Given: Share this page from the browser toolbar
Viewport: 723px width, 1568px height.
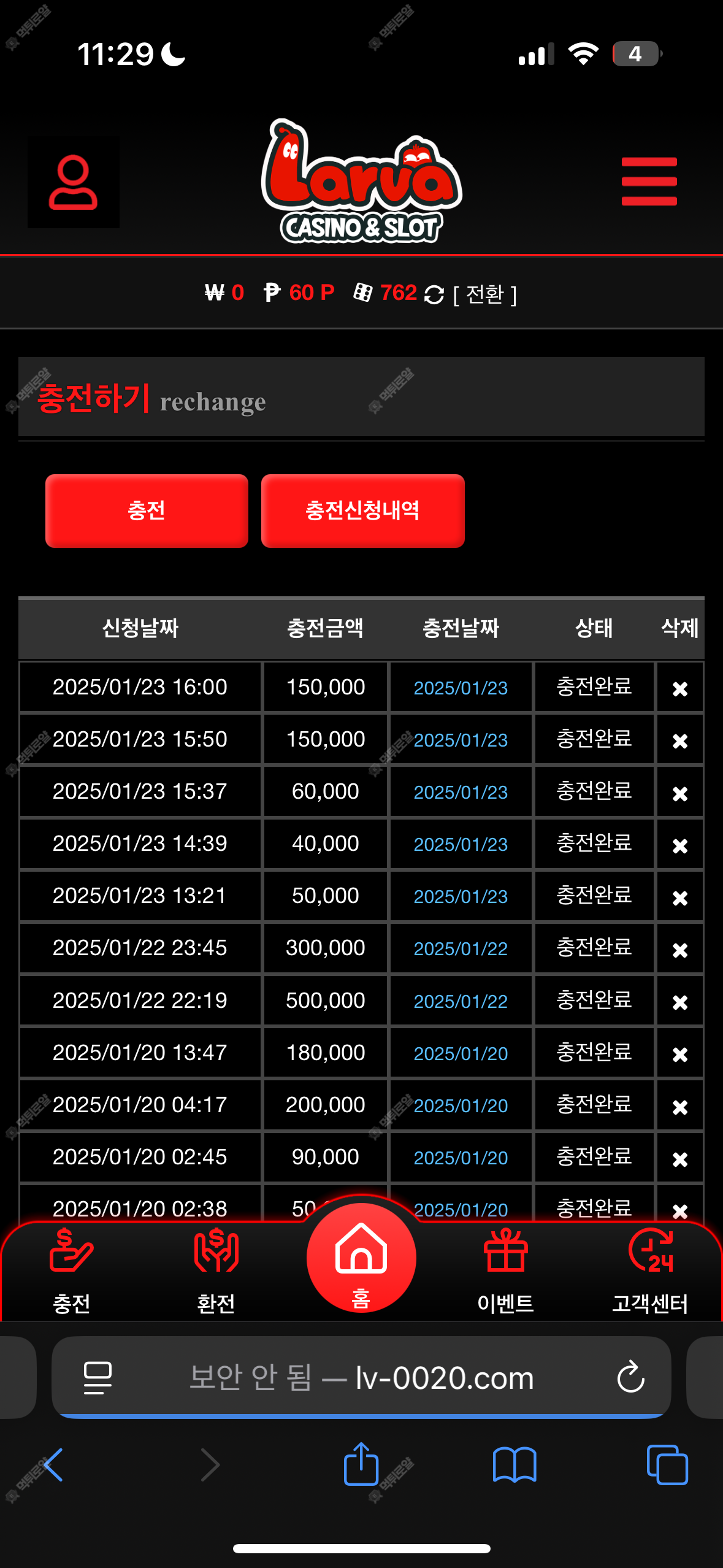Looking at the screenshot, I should click(361, 1464).
